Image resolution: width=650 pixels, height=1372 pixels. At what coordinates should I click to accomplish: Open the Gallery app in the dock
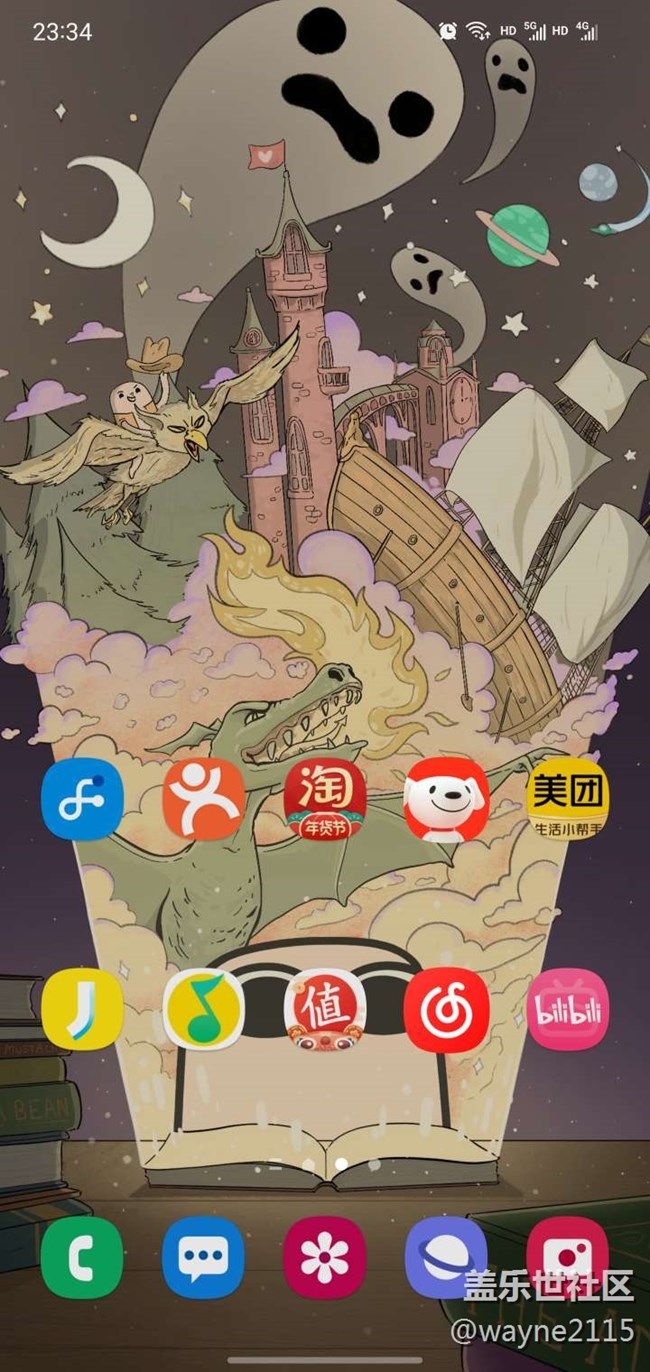pyautogui.click(x=325, y=1257)
